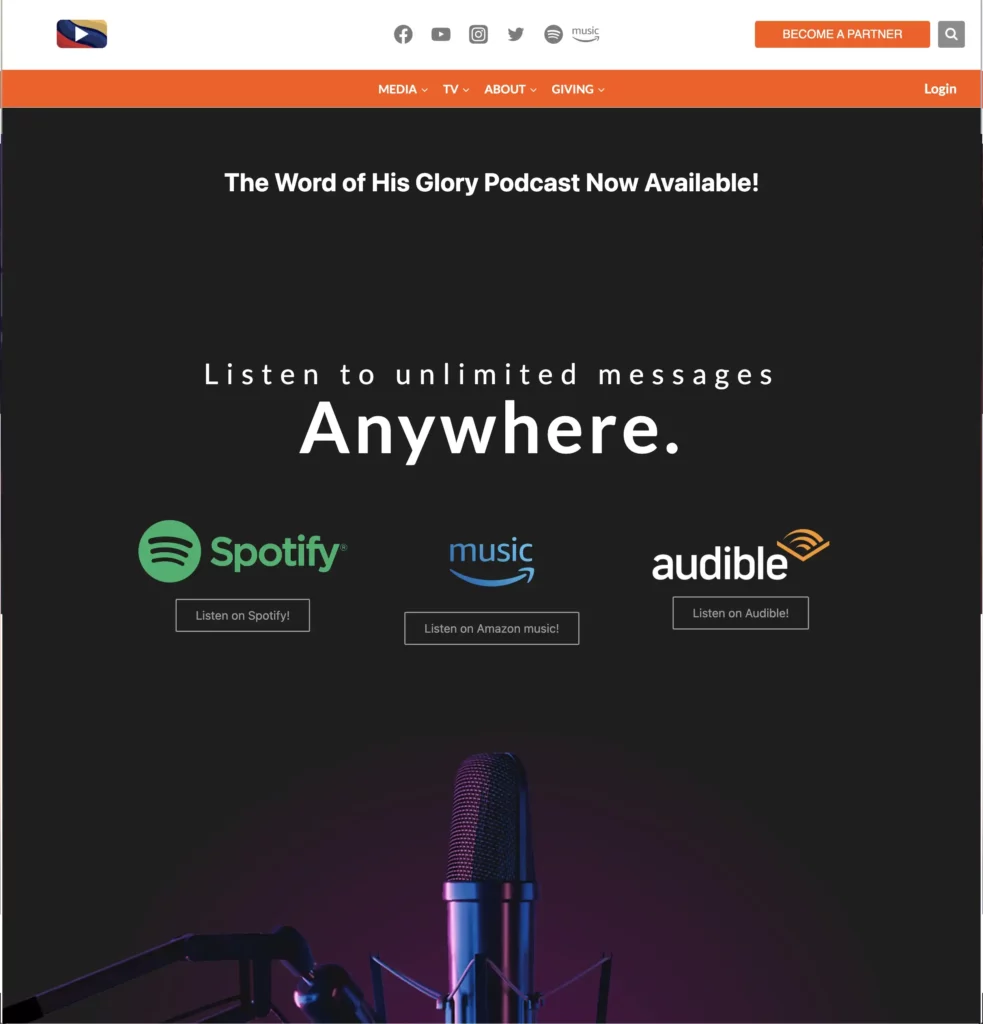Image resolution: width=983 pixels, height=1024 pixels.
Task: Visit the Instagram profile icon
Action: (x=479, y=34)
